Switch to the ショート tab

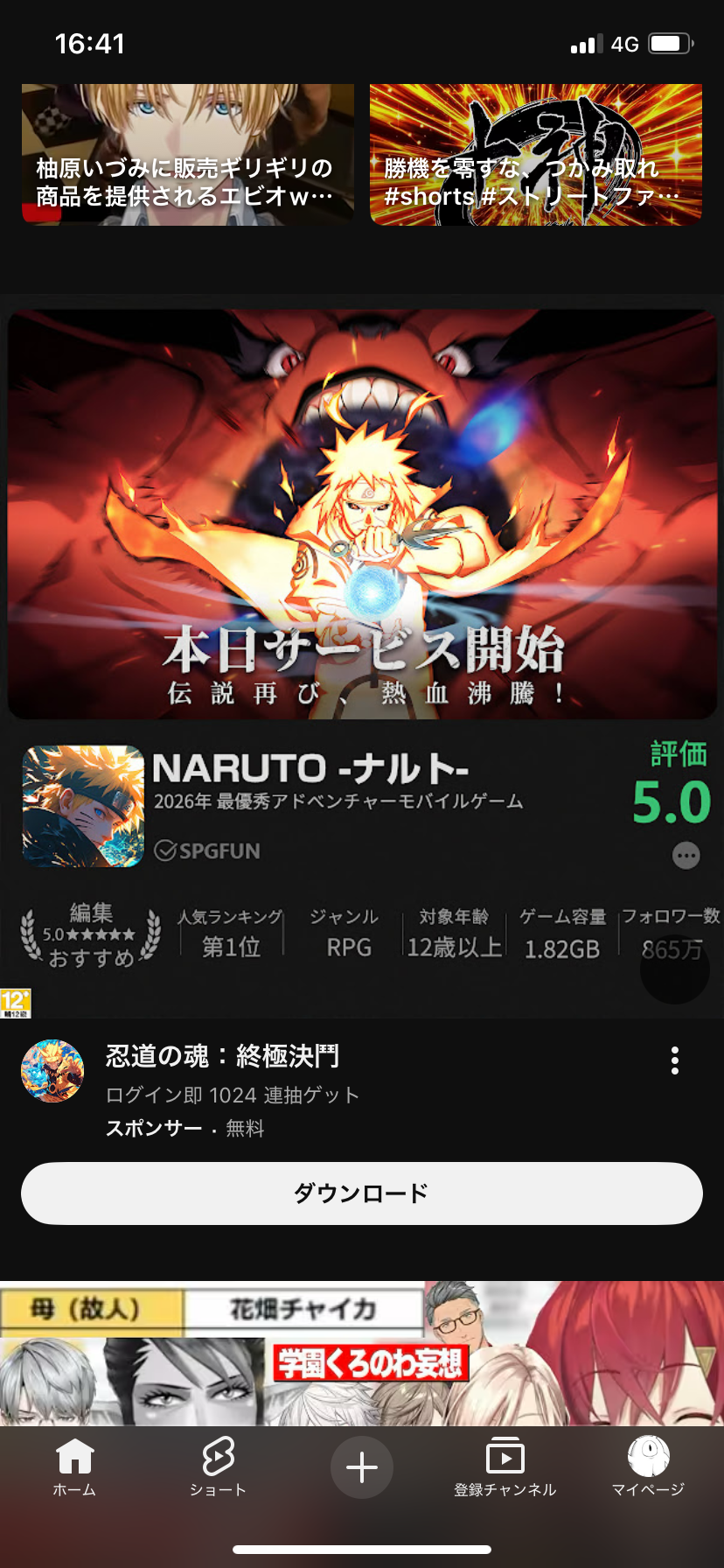pyautogui.click(x=218, y=1466)
